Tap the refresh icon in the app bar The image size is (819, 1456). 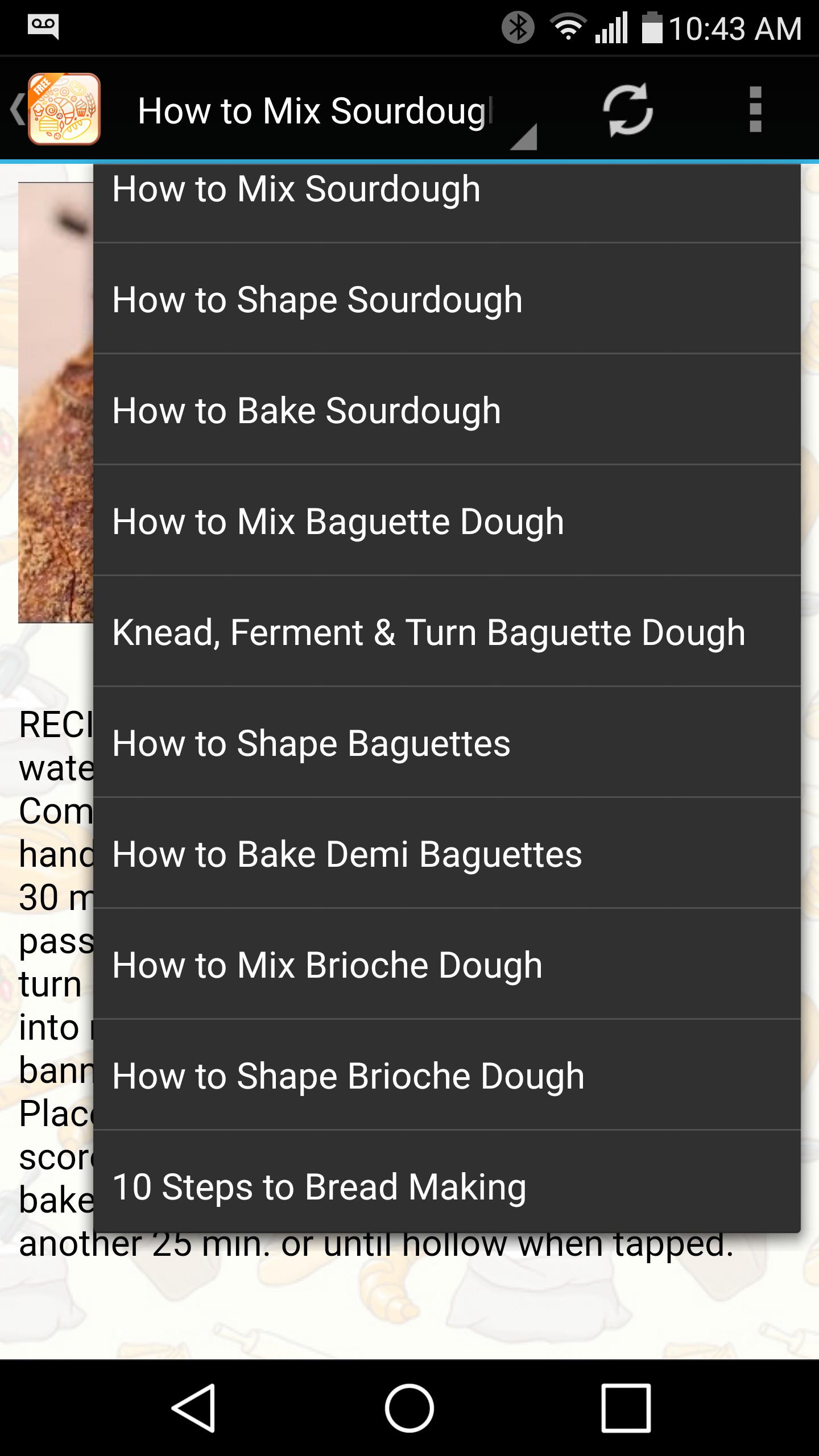point(627,109)
